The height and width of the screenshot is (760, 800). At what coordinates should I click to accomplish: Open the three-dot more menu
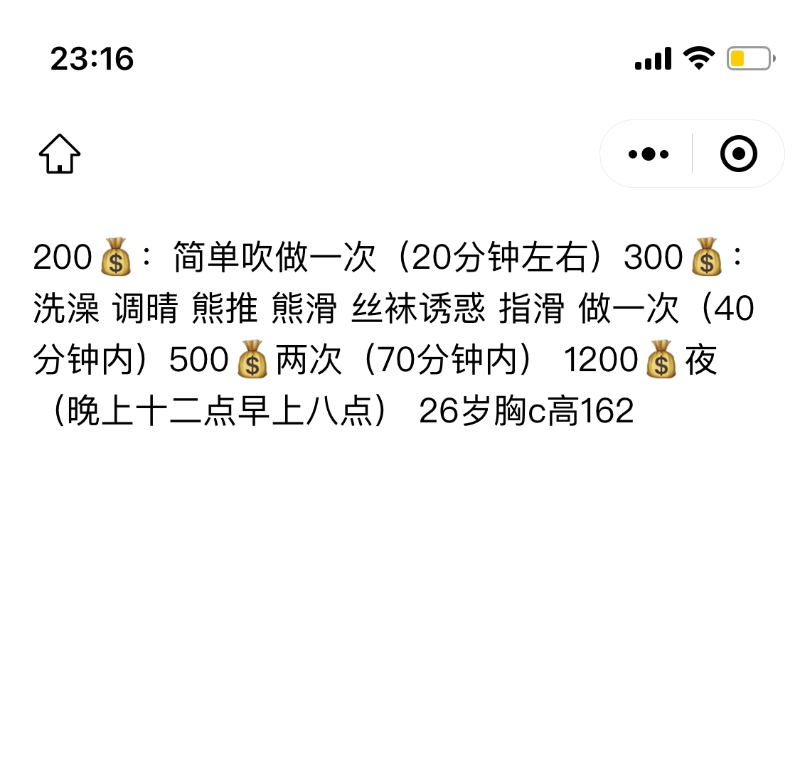pos(648,154)
